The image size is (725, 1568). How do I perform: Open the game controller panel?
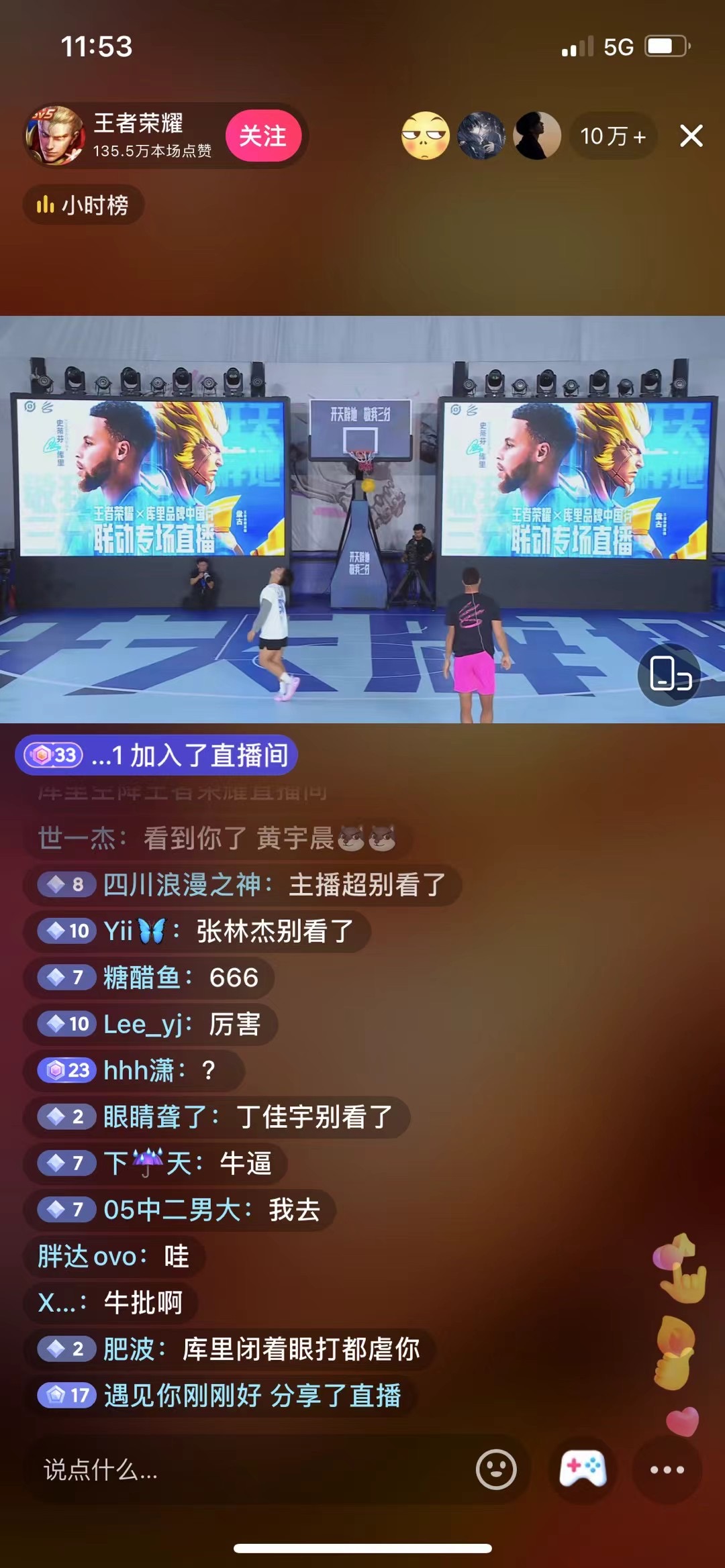pyautogui.click(x=583, y=1470)
